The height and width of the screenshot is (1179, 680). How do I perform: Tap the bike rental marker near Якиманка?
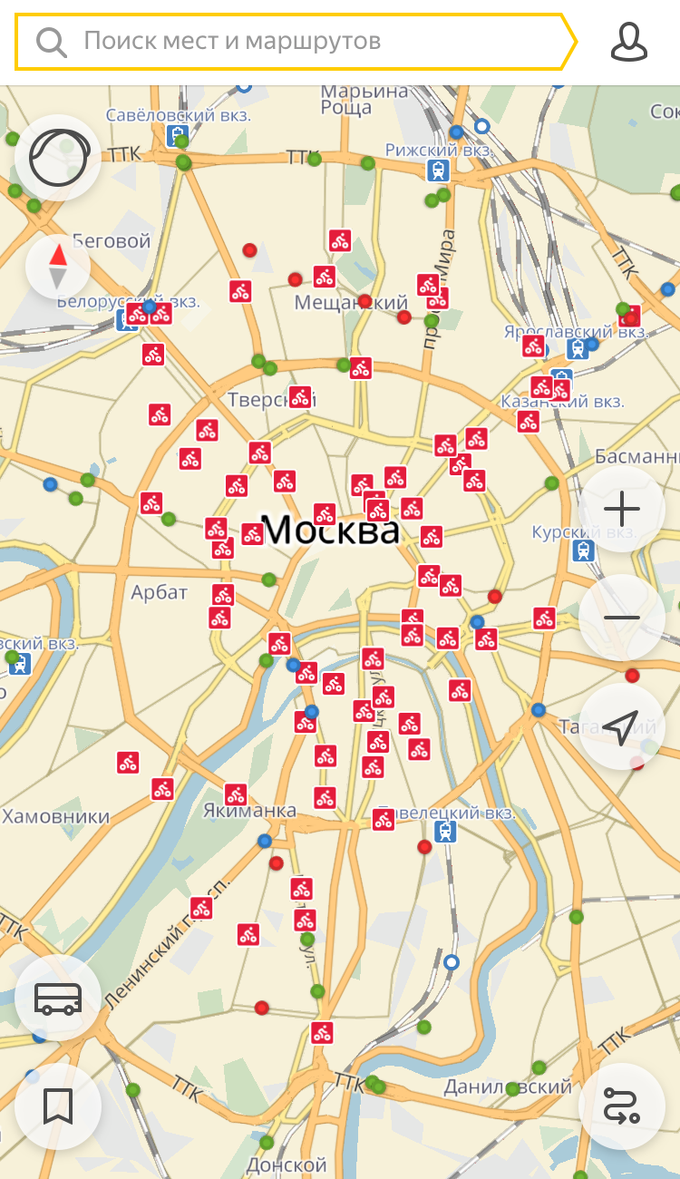[235, 795]
